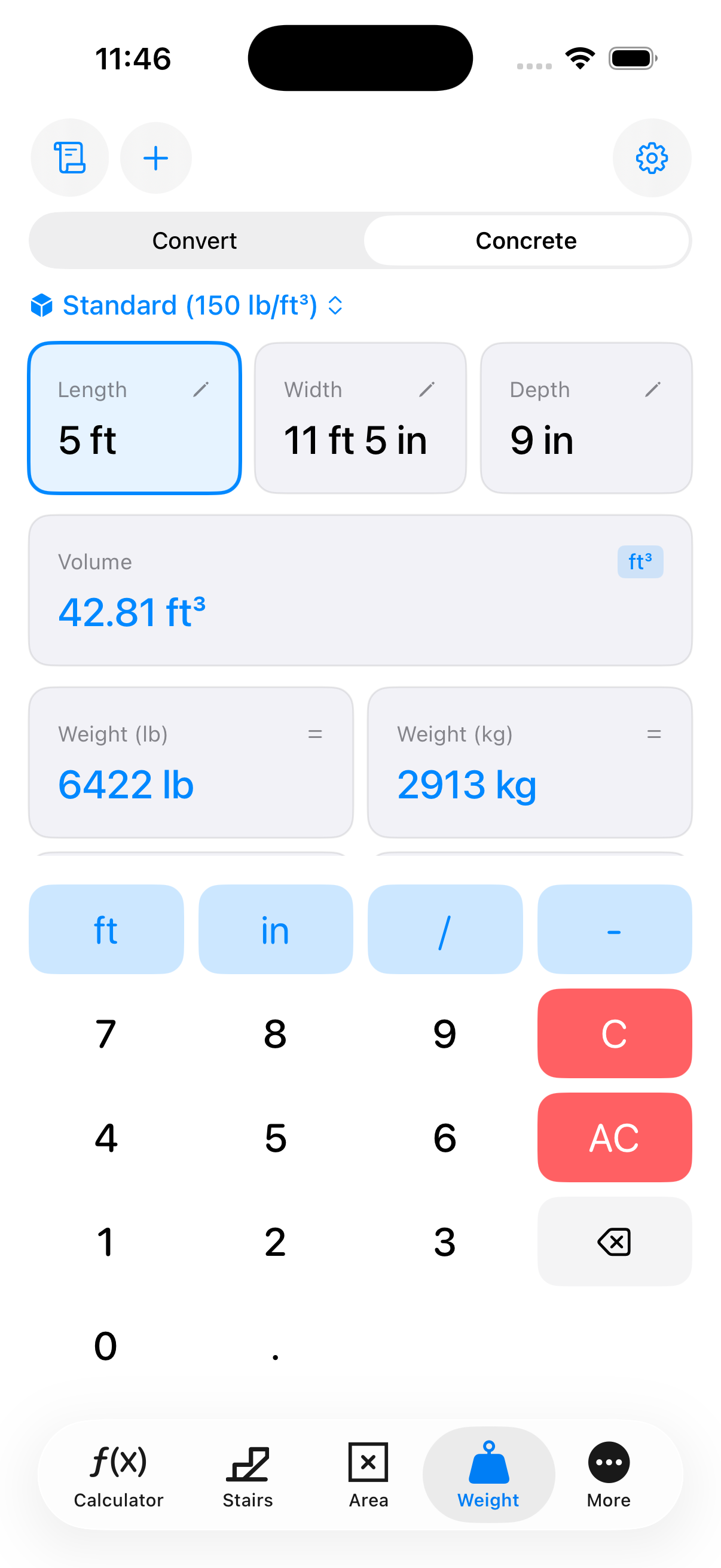Screen dimensions: 721x1568
Task: Edit the Width value using the pencil
Action: (427, 389)
